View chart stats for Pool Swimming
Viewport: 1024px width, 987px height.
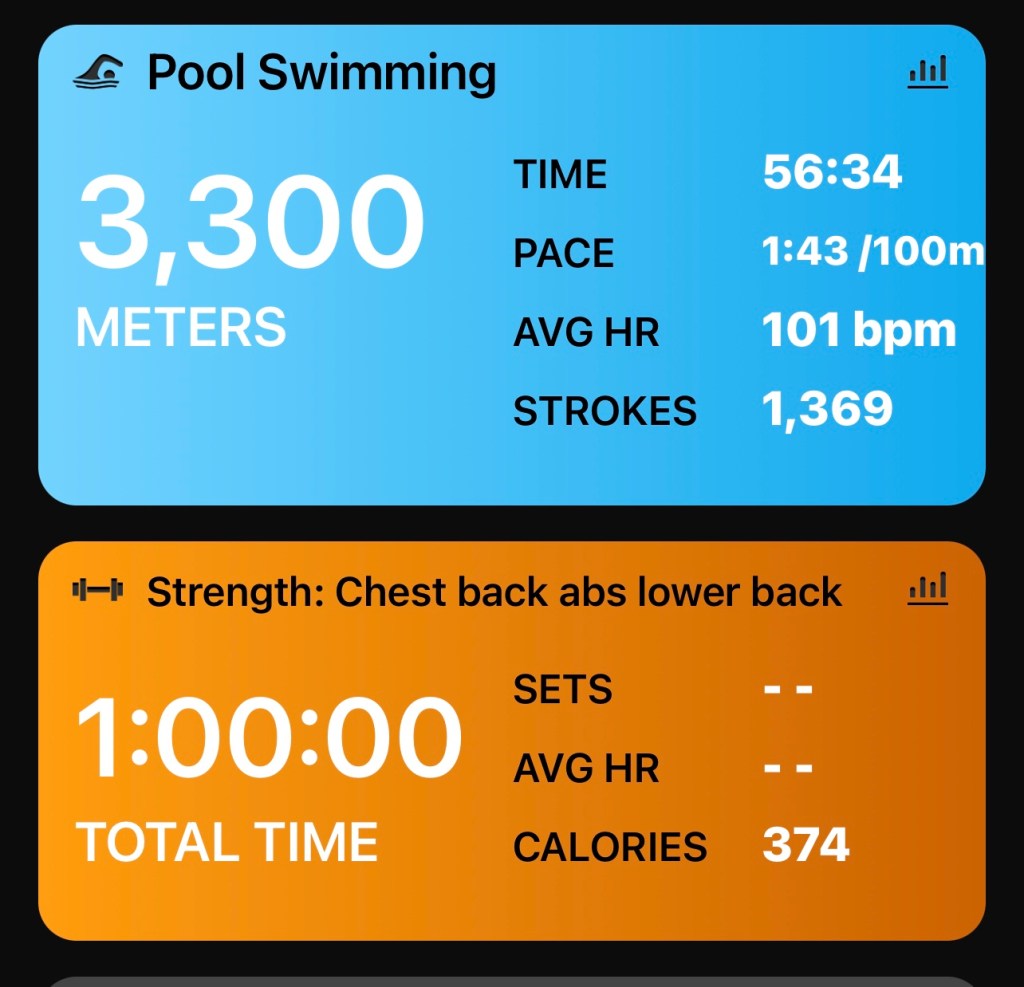pyautogui.click(x=927, y=73)
